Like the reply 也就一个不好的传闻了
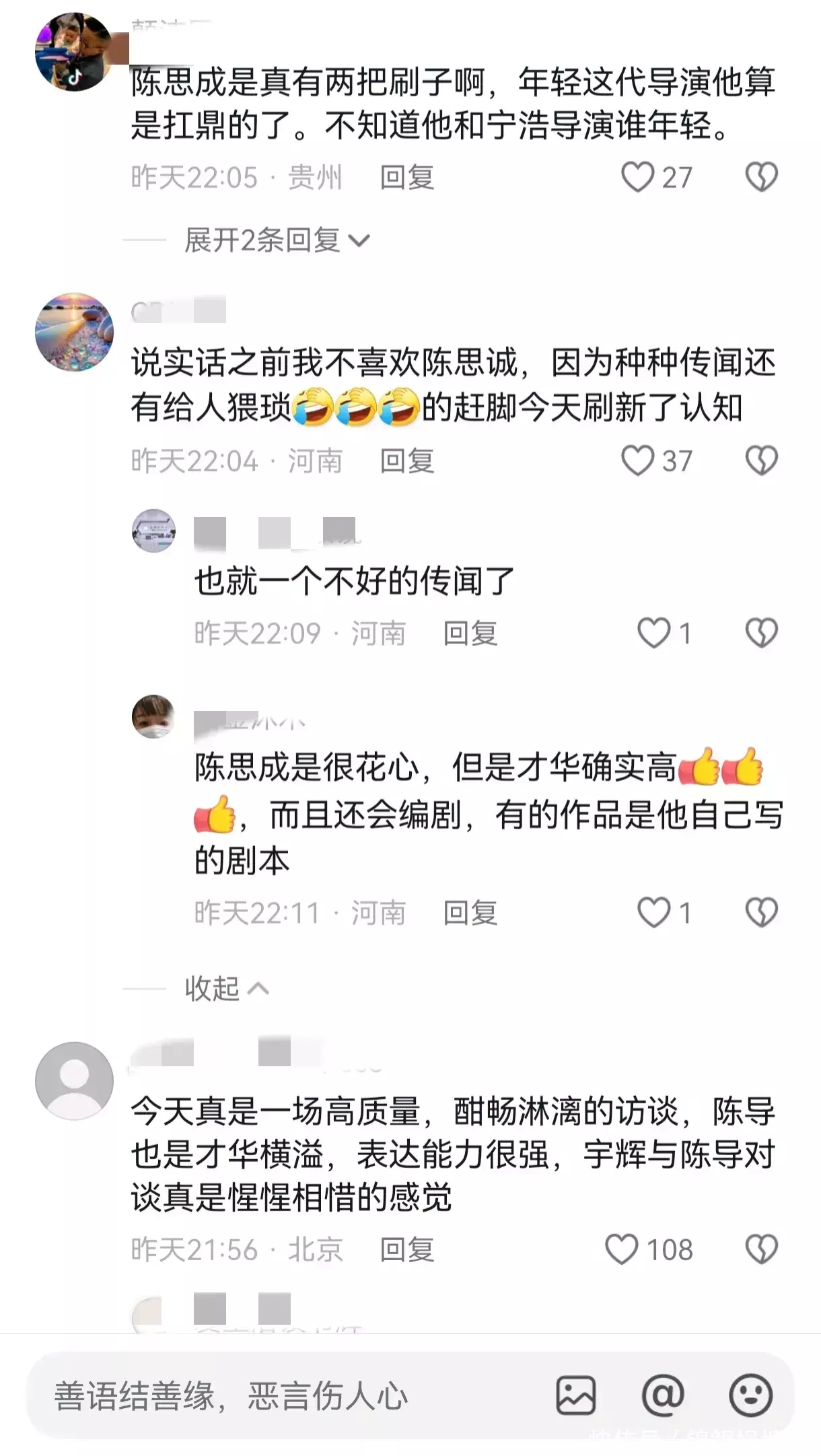 pyautogui.click(x=653, y=633)
